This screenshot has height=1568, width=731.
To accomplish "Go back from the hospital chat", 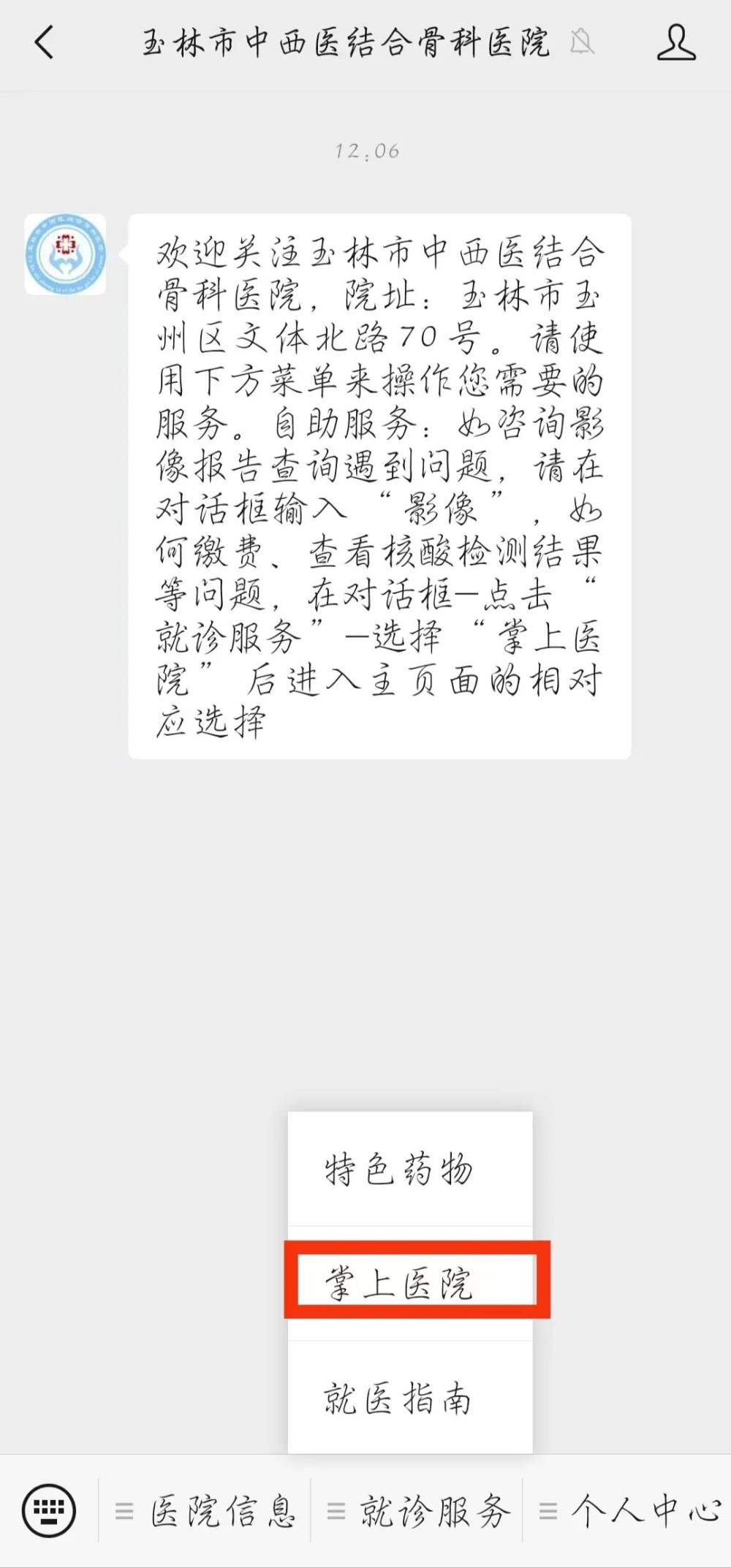I will 45,42.
